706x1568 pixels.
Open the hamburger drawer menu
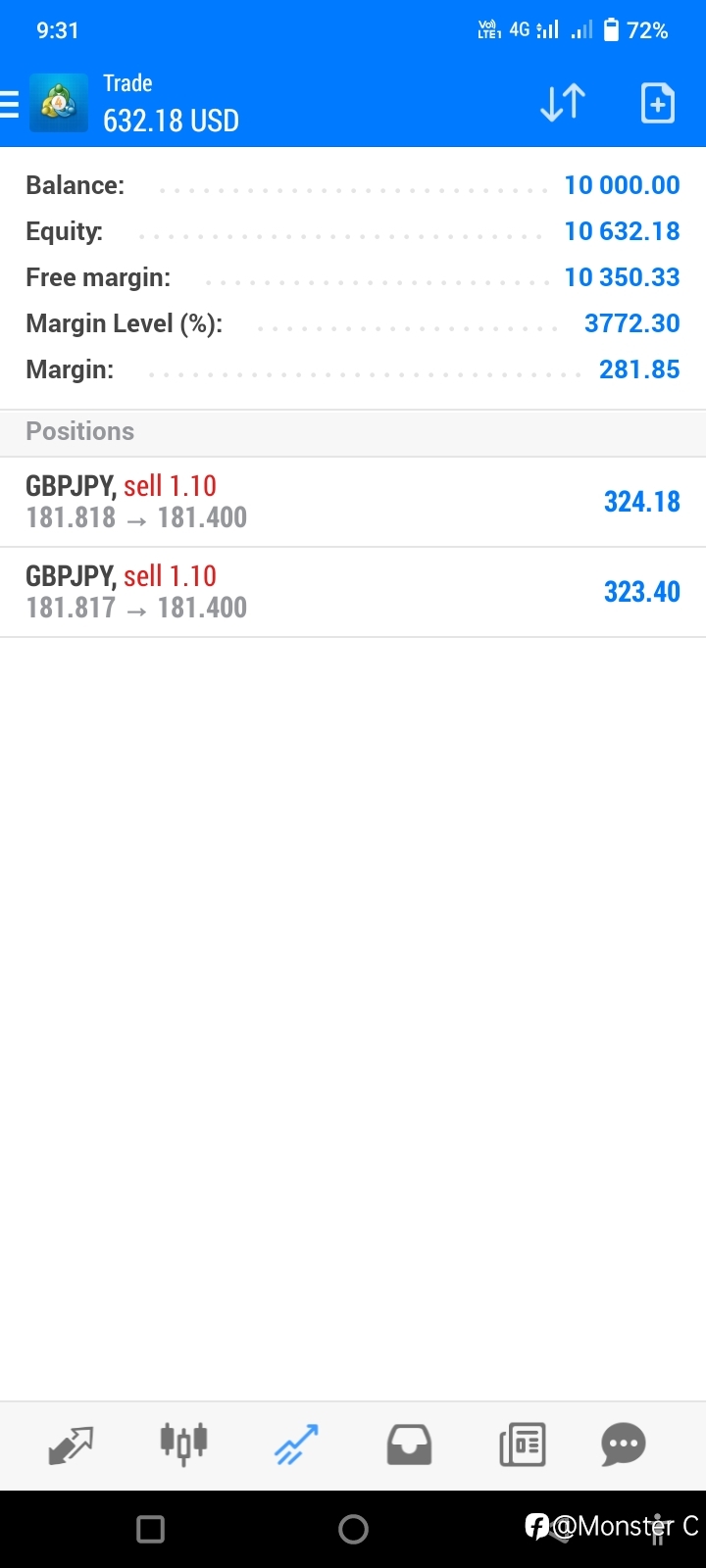coord(9,104)
